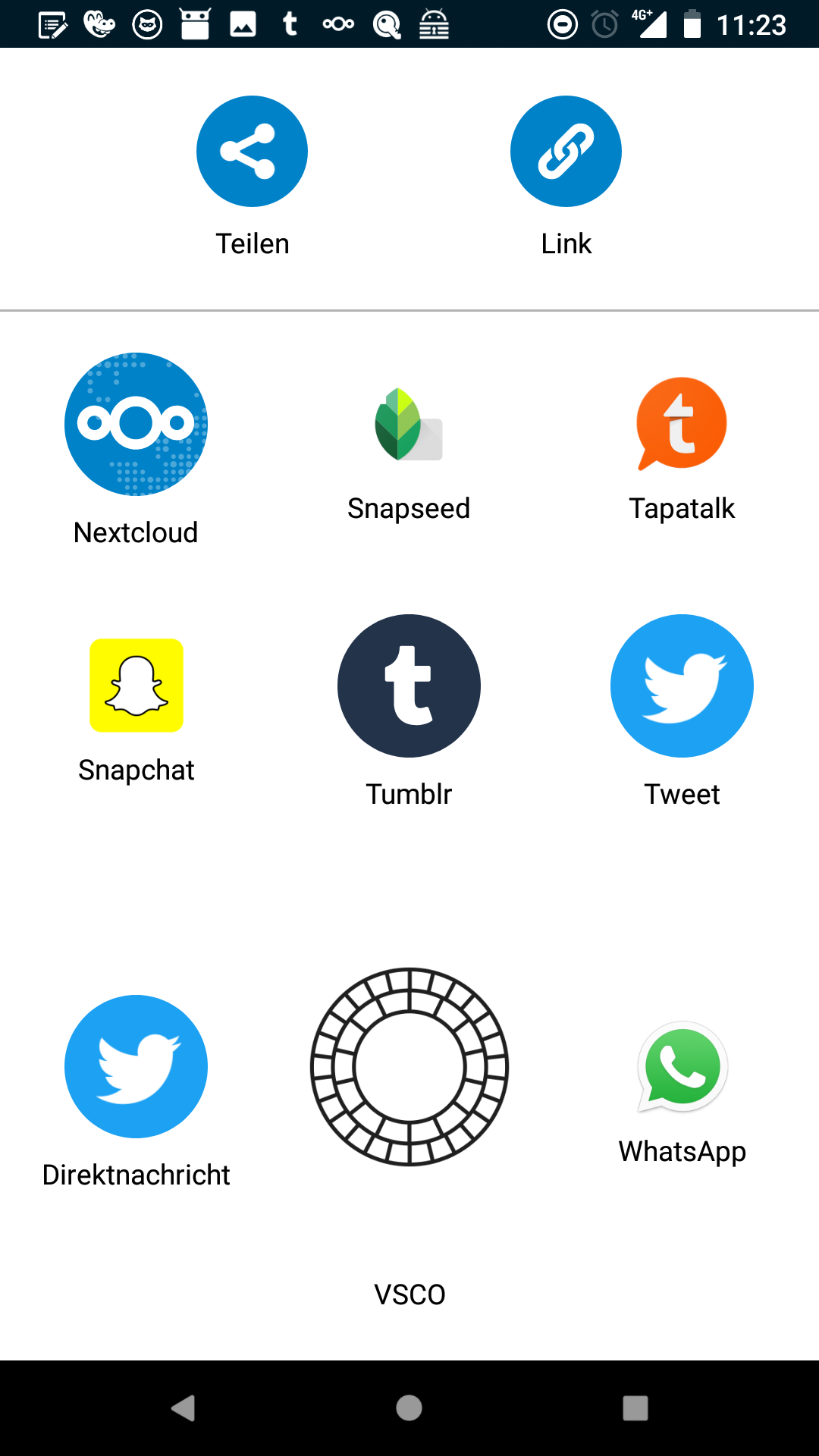
Task: Copy the link via the Link option
Action: tap(566, 151)
